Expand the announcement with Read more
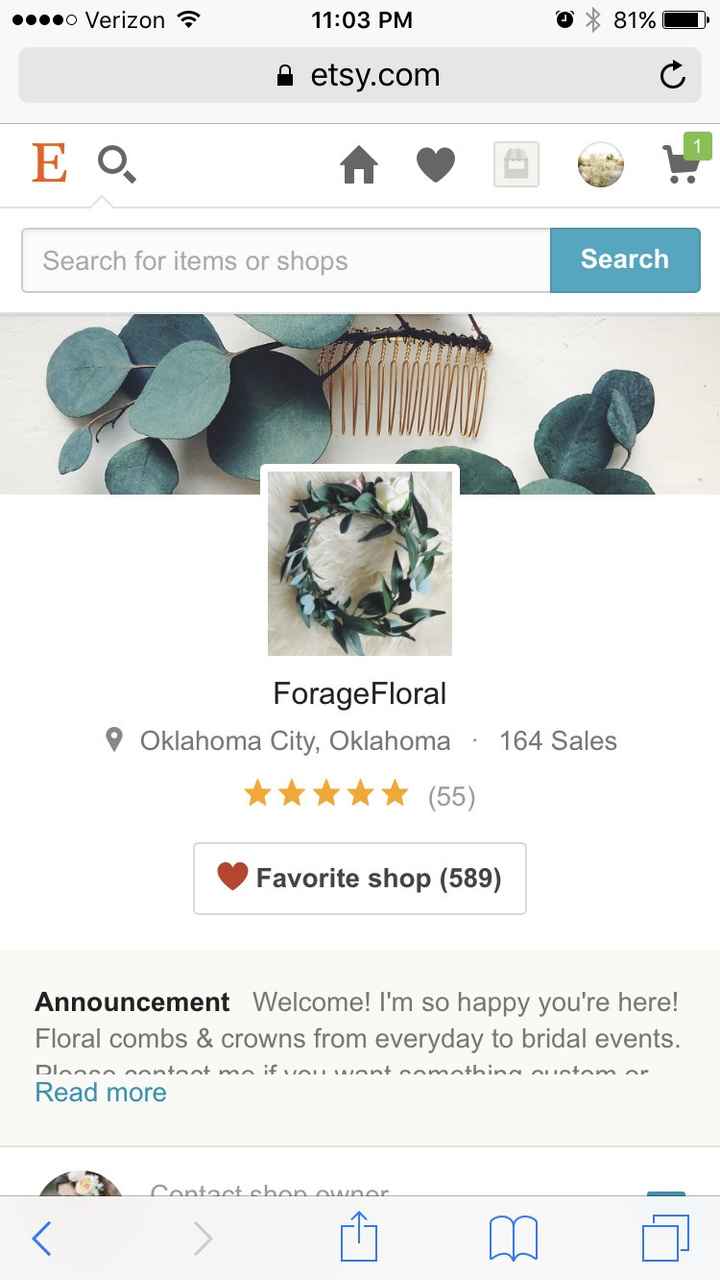 coord(101,1092)
